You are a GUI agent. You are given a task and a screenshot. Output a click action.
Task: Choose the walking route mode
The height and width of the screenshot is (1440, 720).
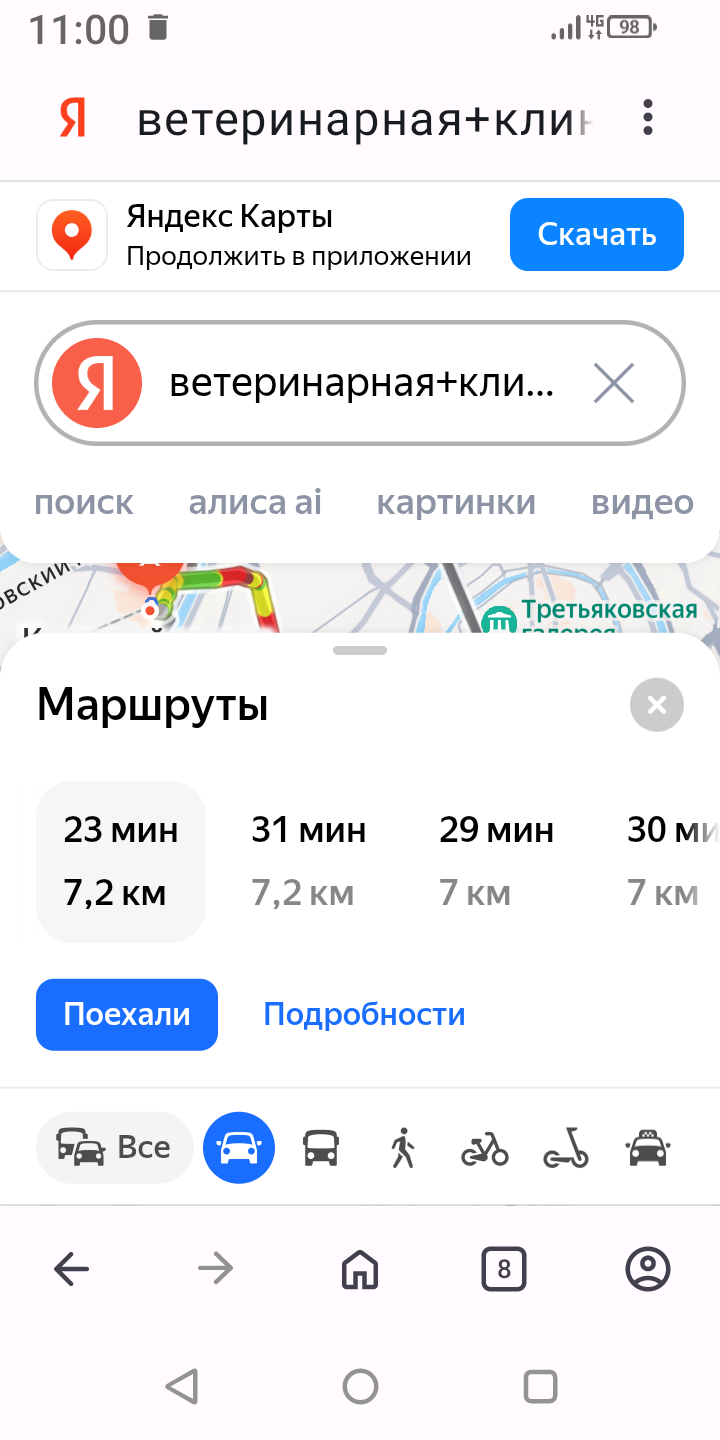pyautogui.click(x=402, y=1147)
